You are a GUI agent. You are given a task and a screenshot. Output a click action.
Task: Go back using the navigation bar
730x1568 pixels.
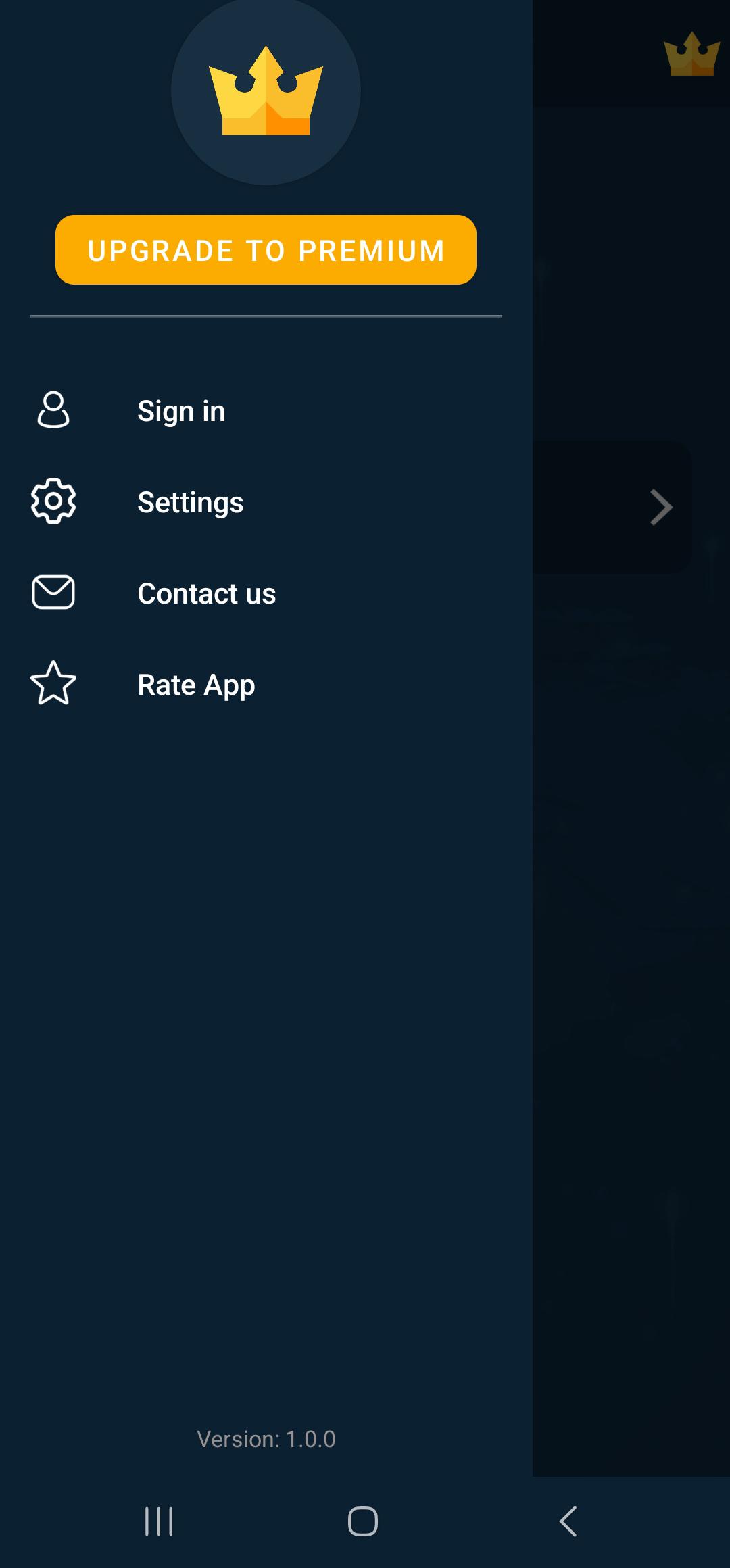[568, 1521]
